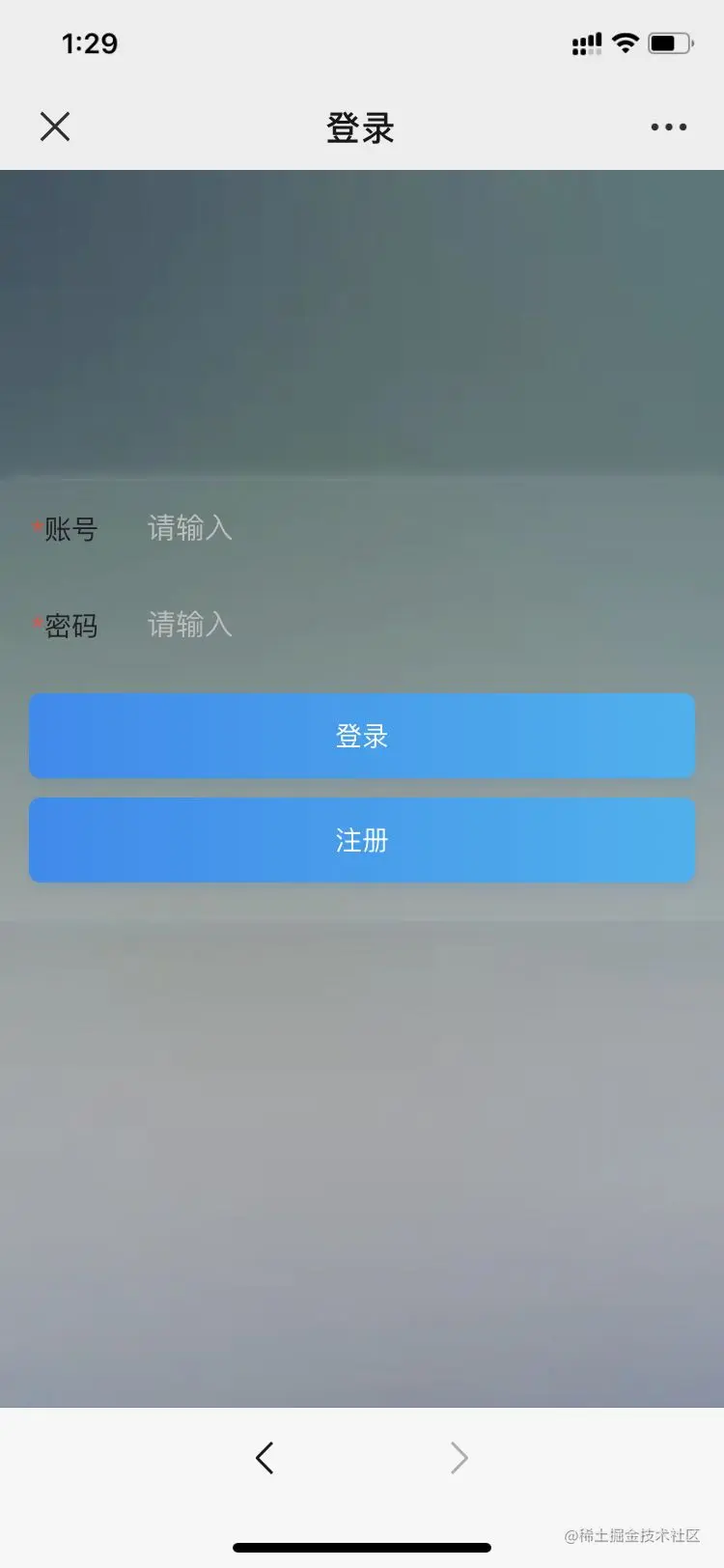Go forward with the bottom right arrow
The width and height of the screenshot is (724, 1568).
pyautogui.click(x=459, y=1458)
